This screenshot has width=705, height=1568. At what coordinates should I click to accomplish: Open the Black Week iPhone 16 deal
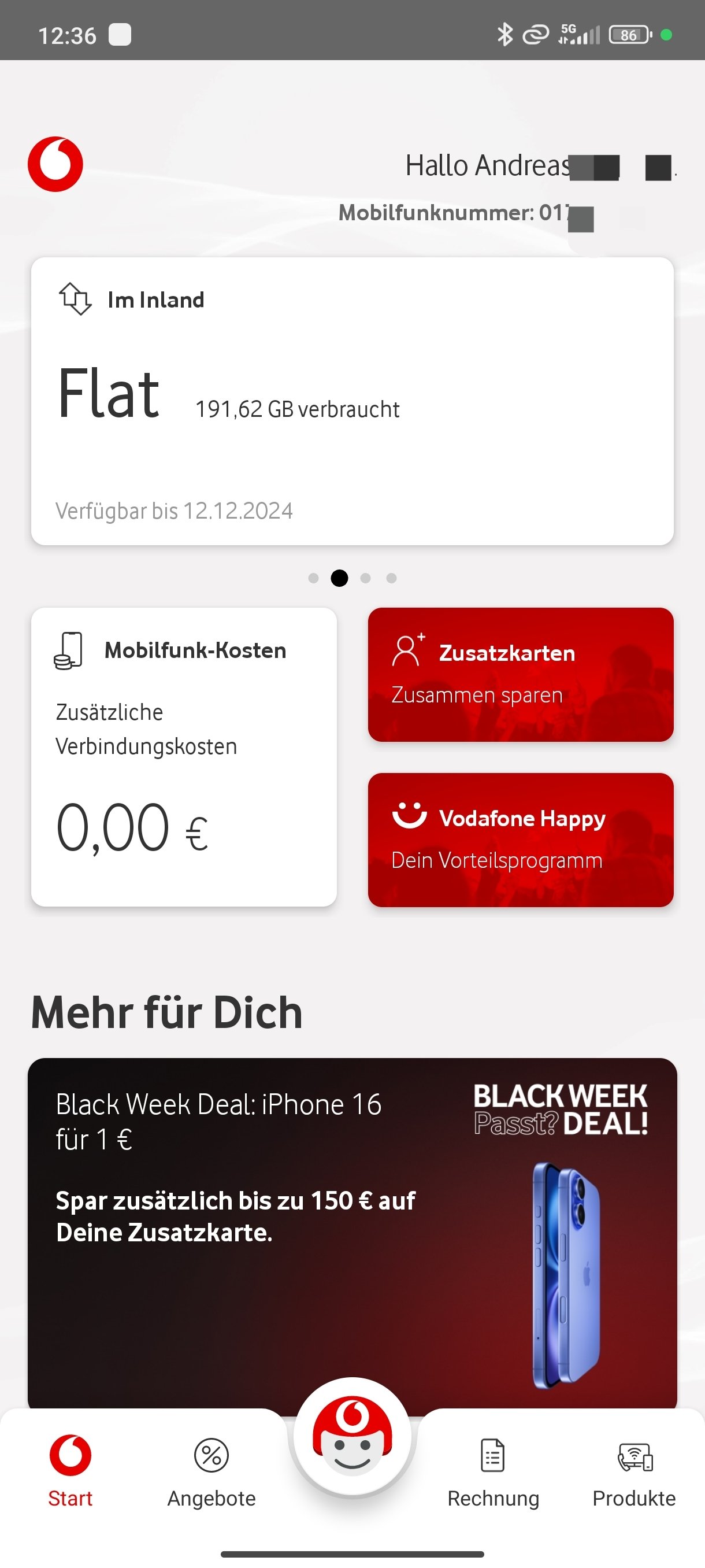click(352, 1230)
